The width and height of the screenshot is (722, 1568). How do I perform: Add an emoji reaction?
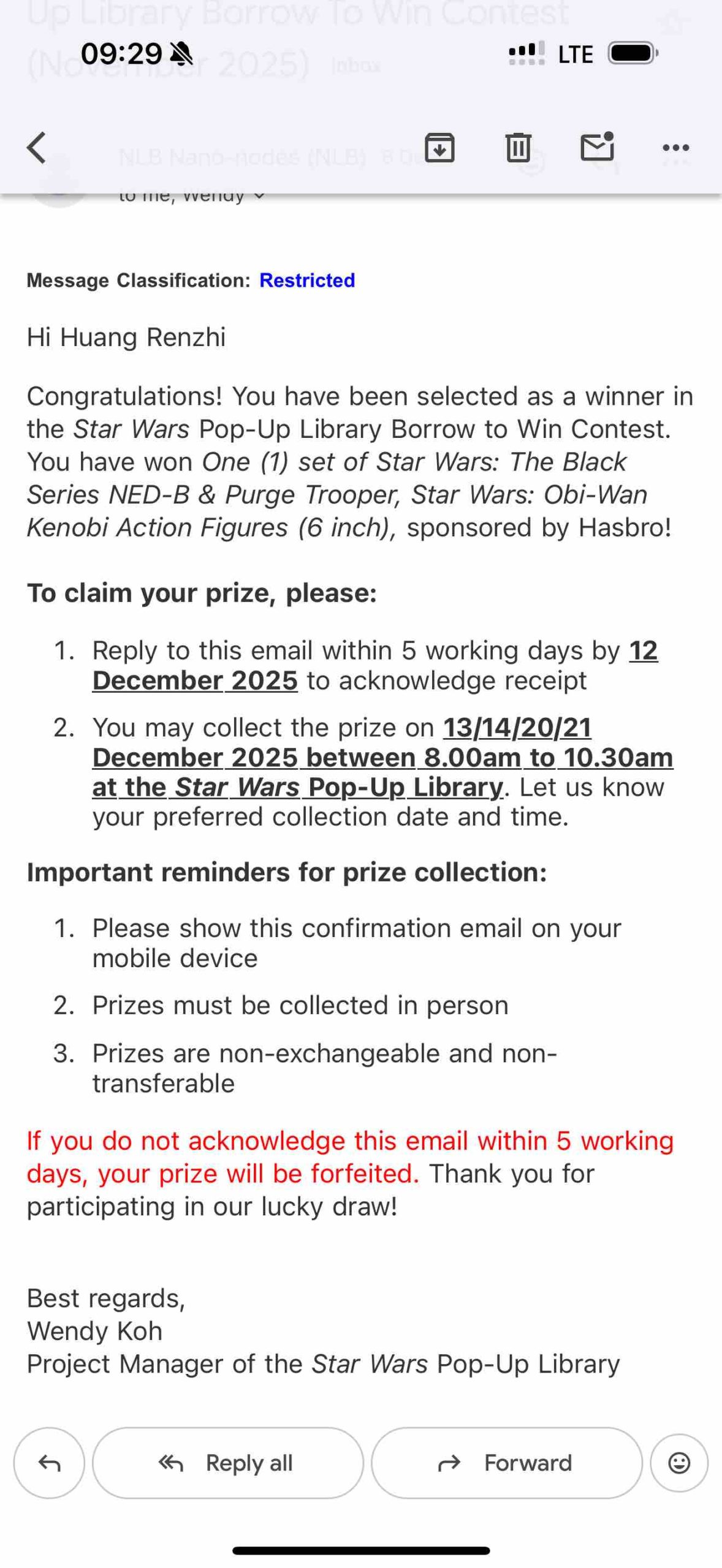(x=678, y=1463)
